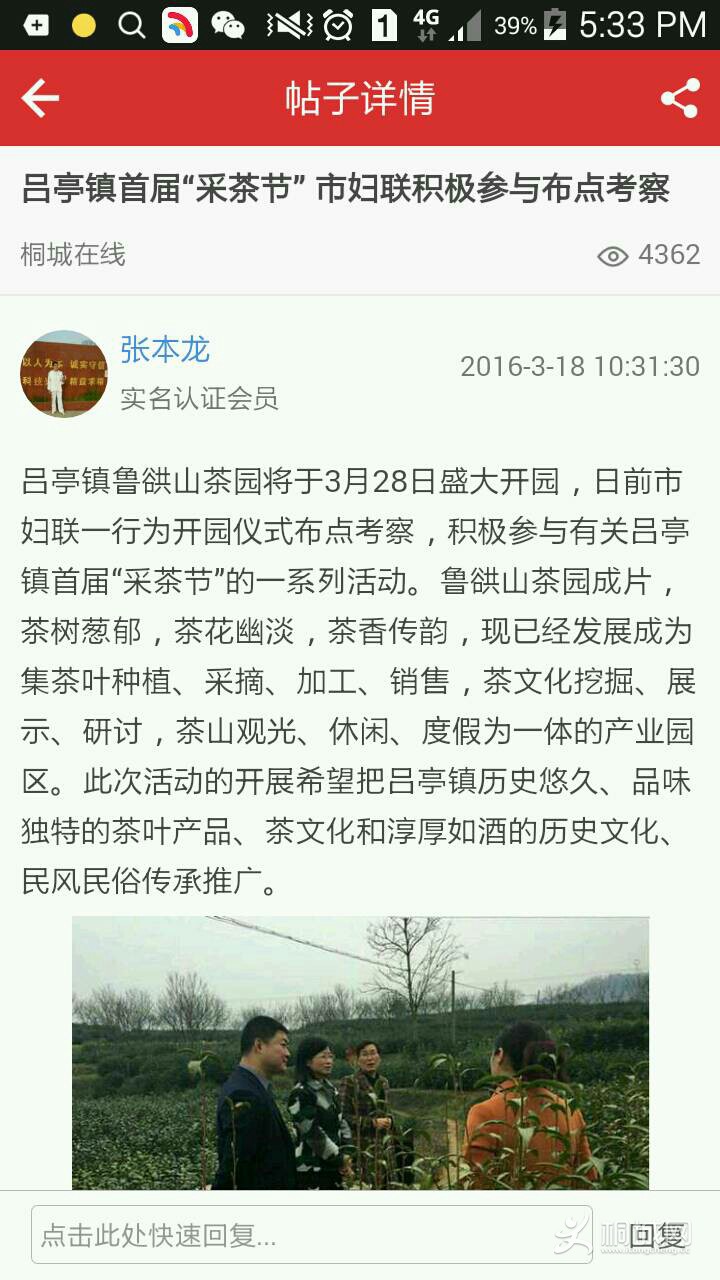Share this post
This screenshot has height=1280, width=720.
tap(679, 99)
